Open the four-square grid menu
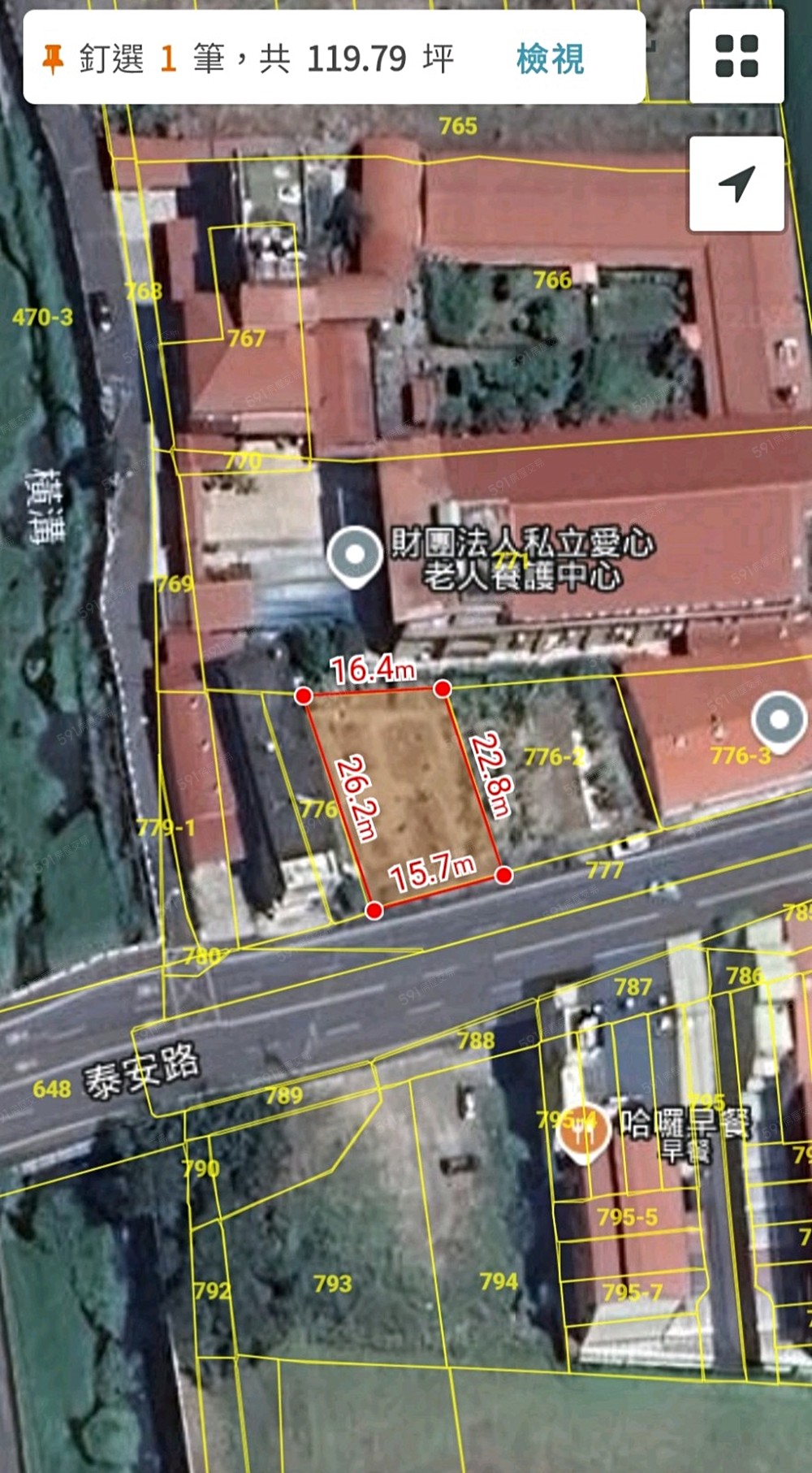 pos(736,56)
